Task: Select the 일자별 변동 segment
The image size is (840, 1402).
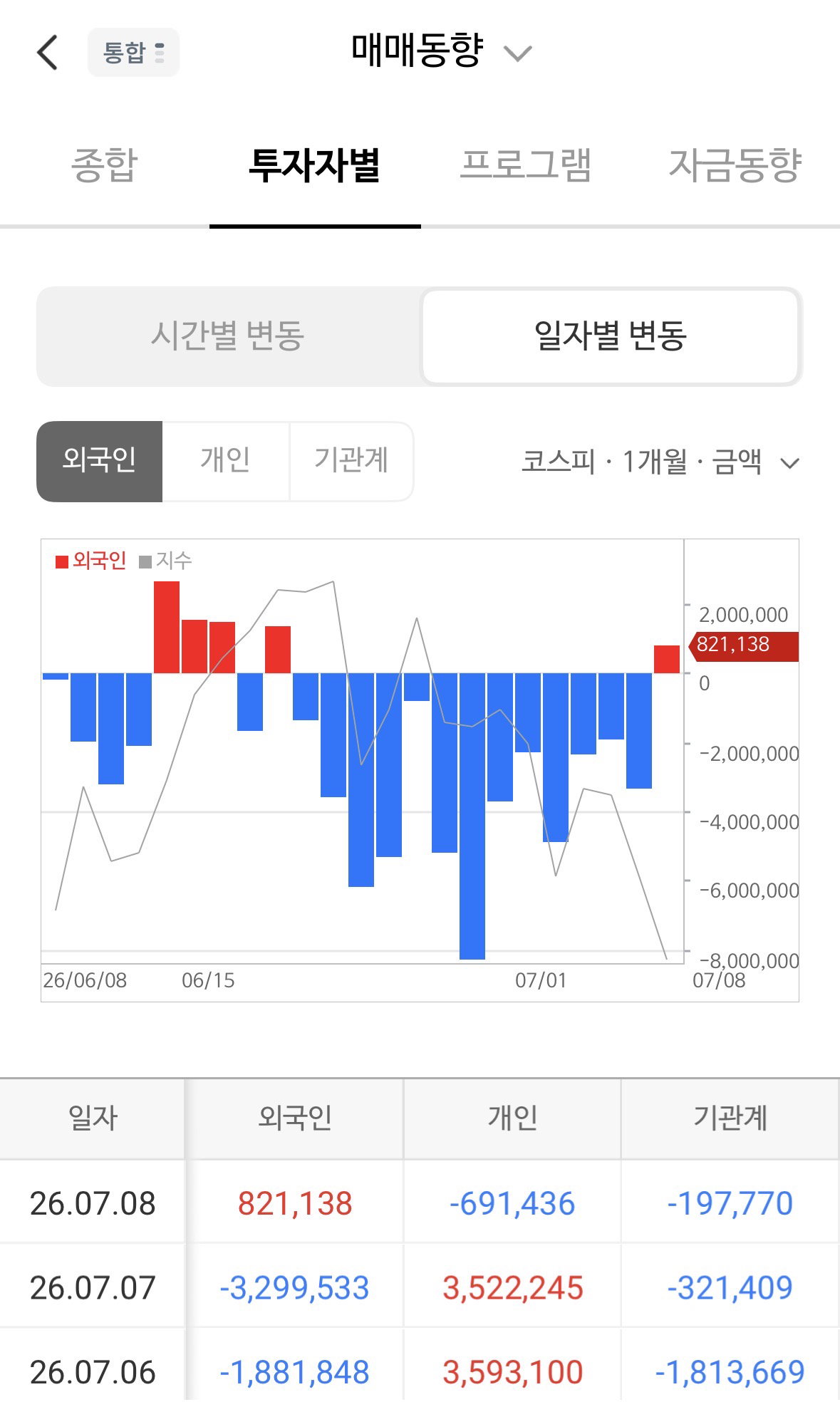Action: [611, 336]
